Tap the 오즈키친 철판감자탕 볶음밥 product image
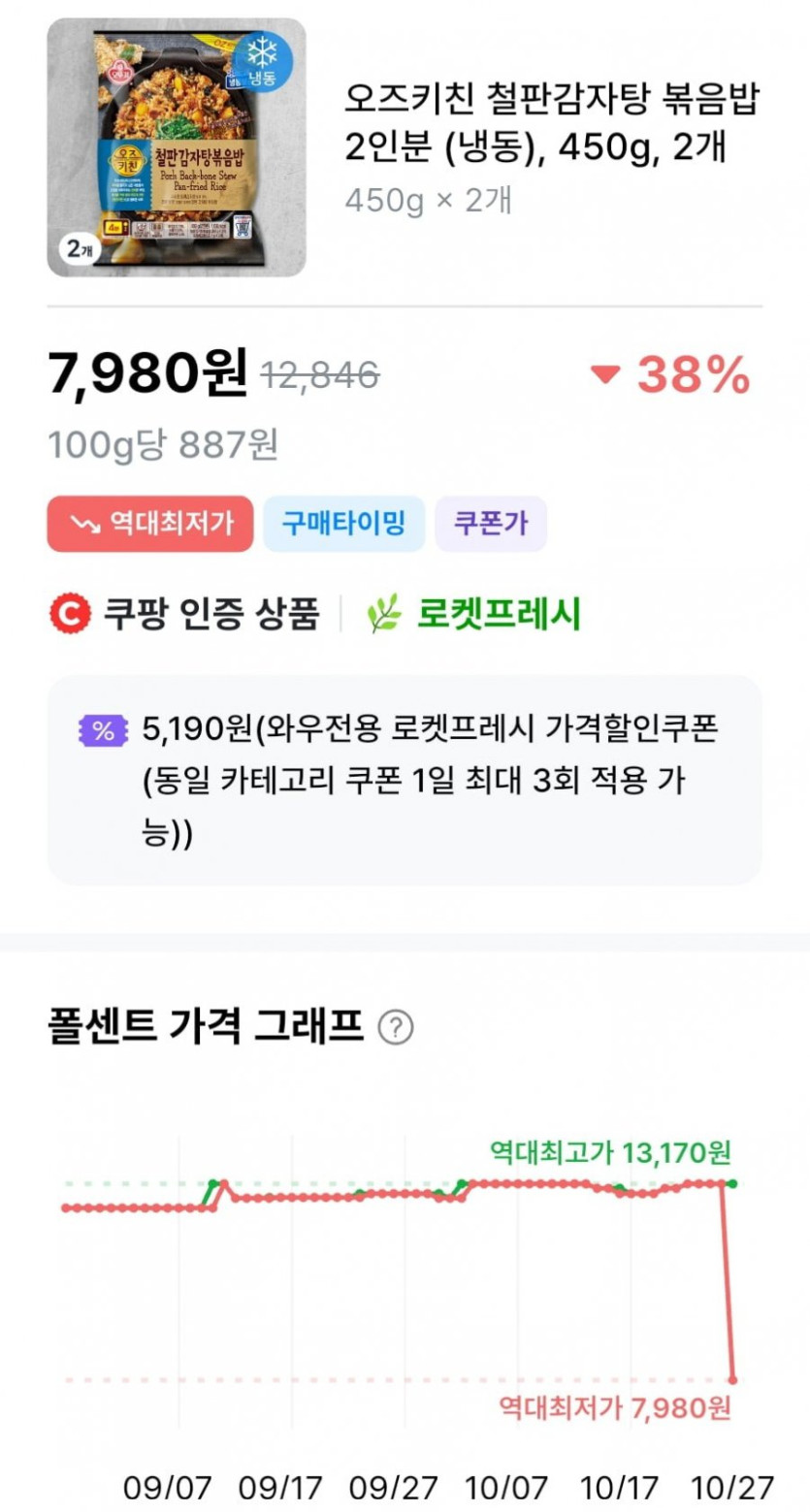Screen dimensions: 810x1512 [177, 147]
